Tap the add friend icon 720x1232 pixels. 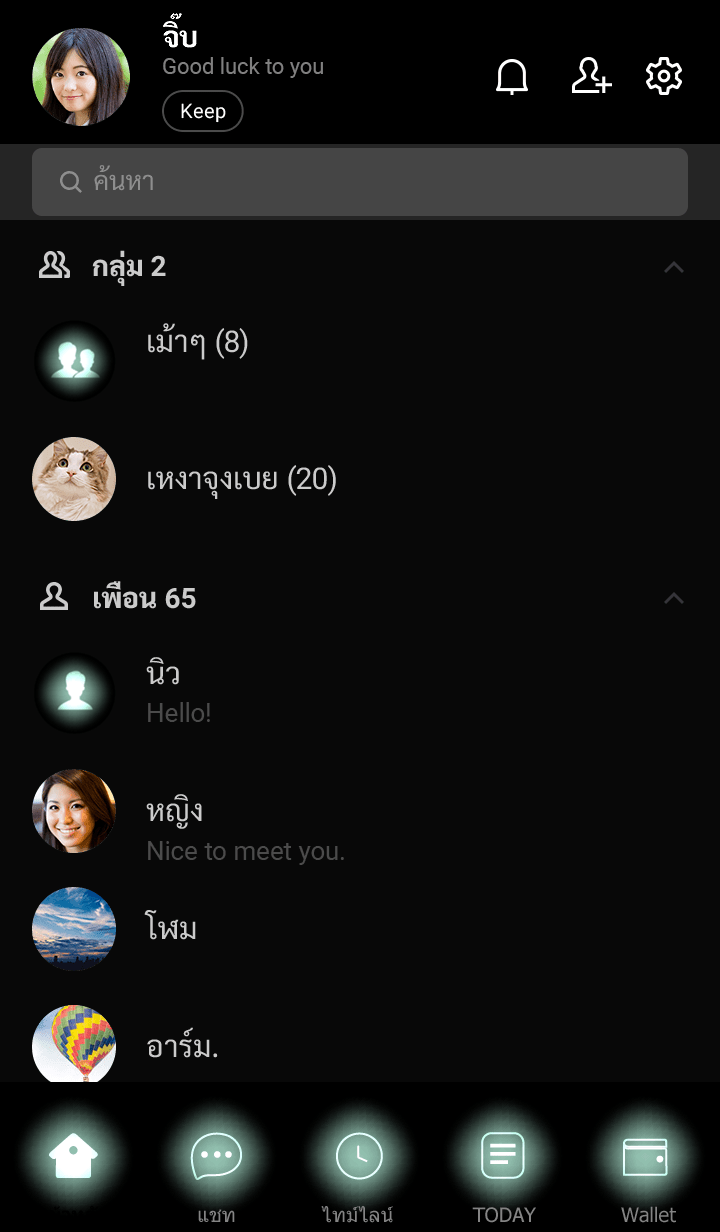pyautogui.click(x=591, y=77)
